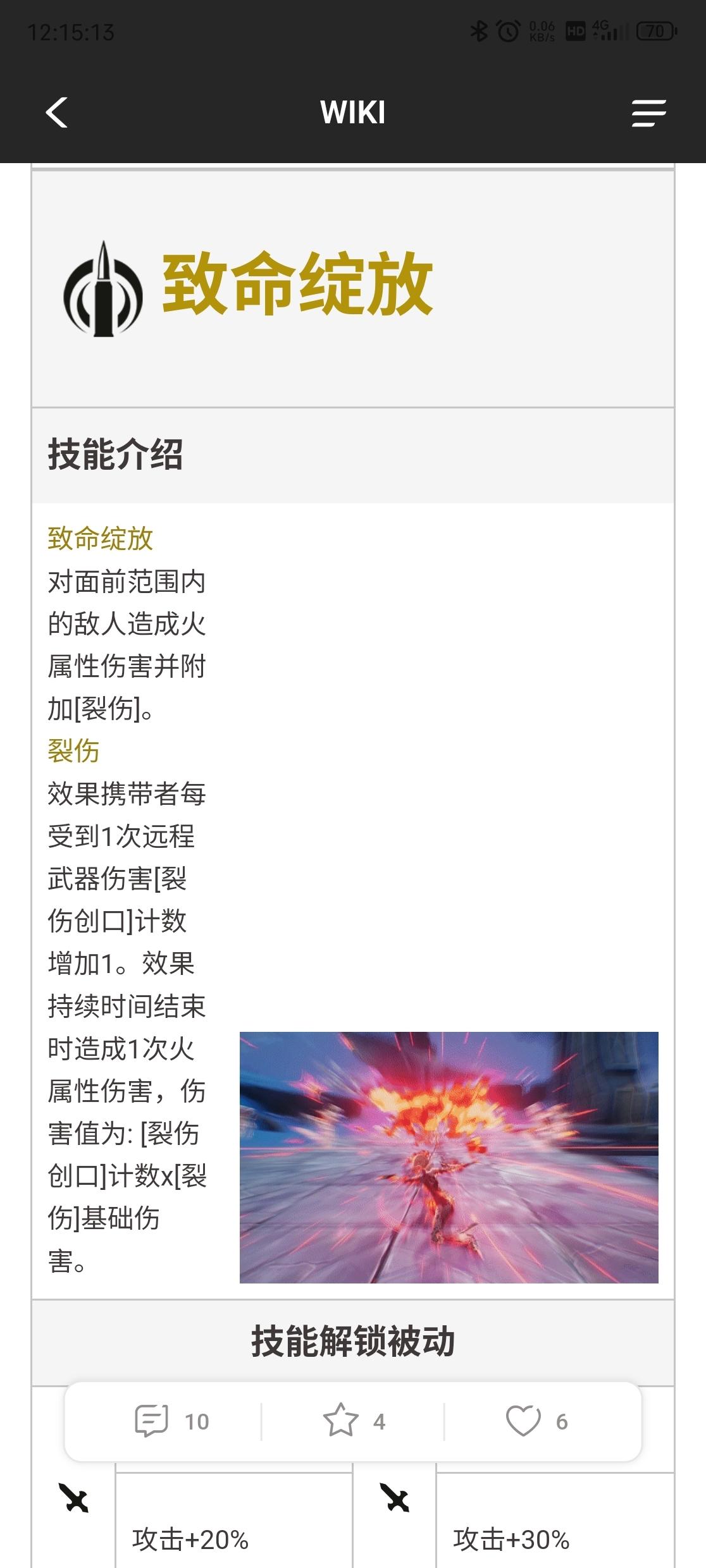Open the menu in the top bar

click(648, 113)
